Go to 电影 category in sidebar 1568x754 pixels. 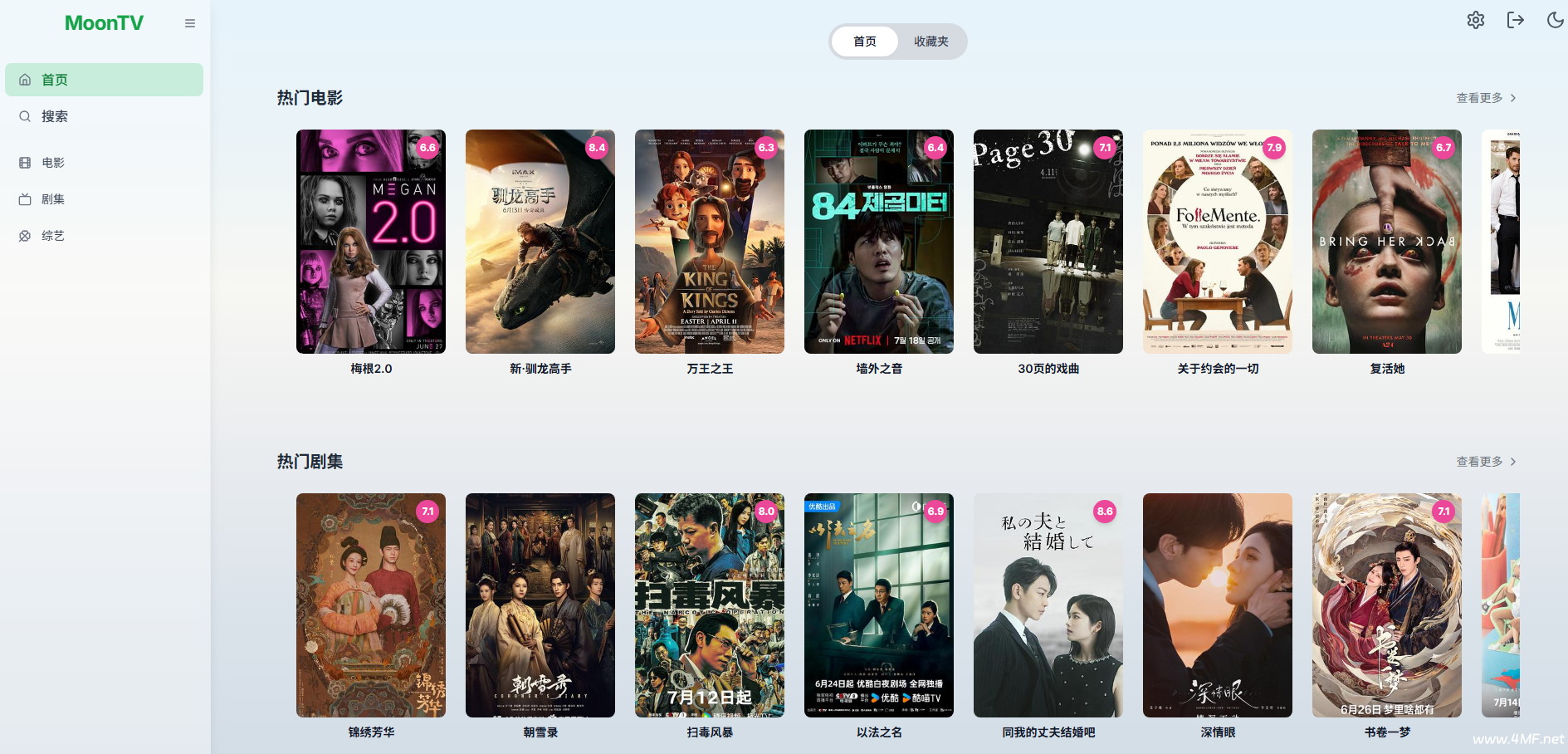pyautogui.click(x=53, y=163)
